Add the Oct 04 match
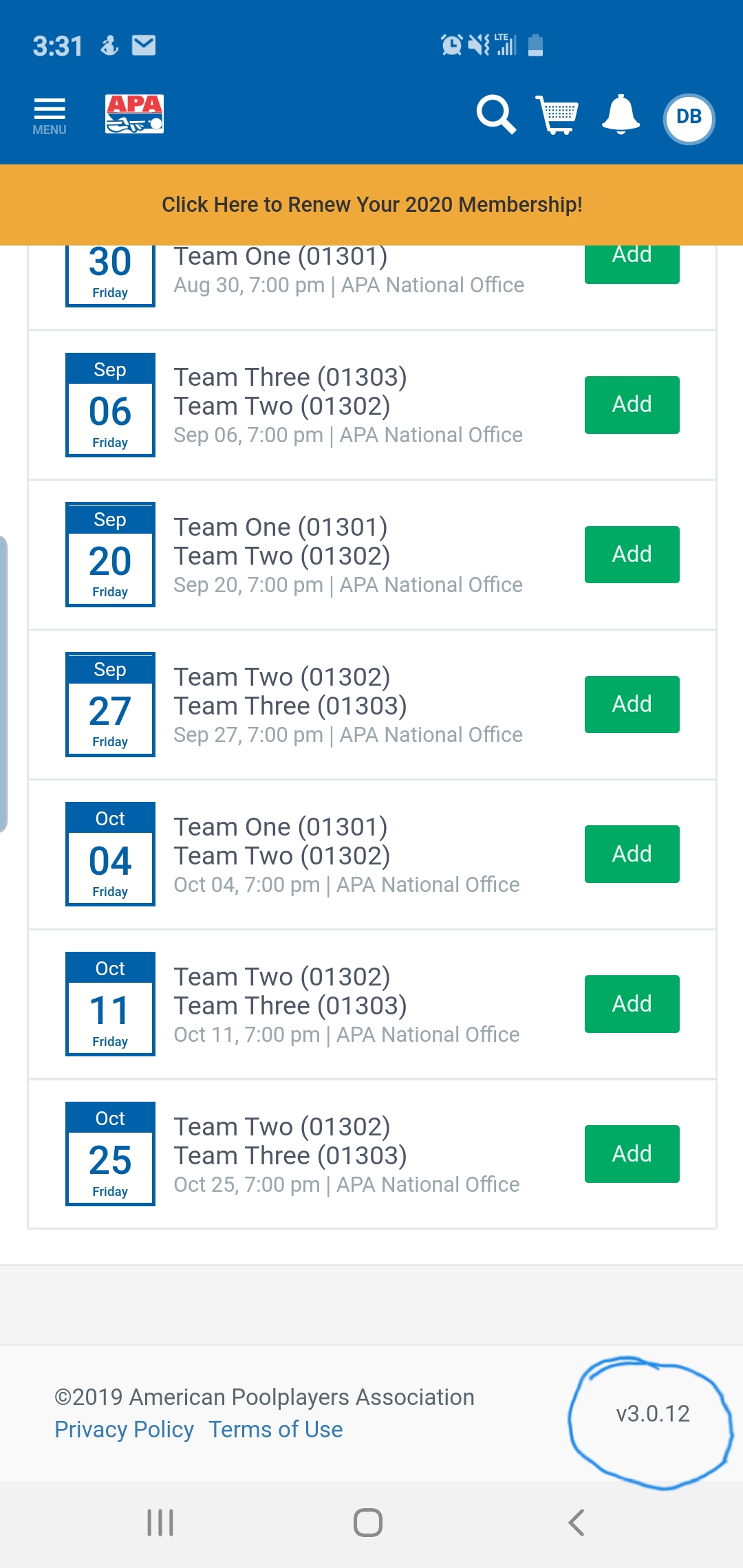743x1568 pixels. pyautogui.click(x=632, y=854)
